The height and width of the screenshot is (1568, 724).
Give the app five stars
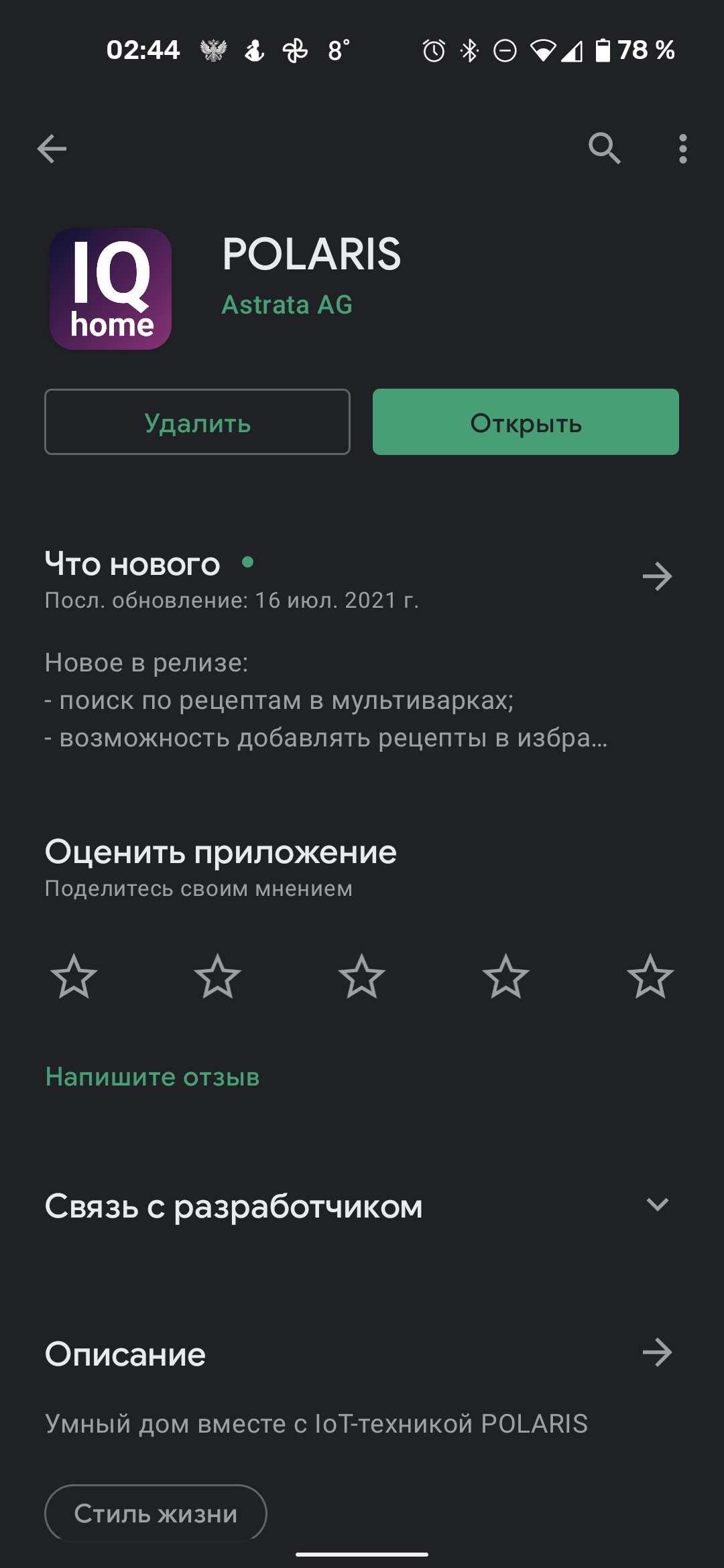point(650,976)
